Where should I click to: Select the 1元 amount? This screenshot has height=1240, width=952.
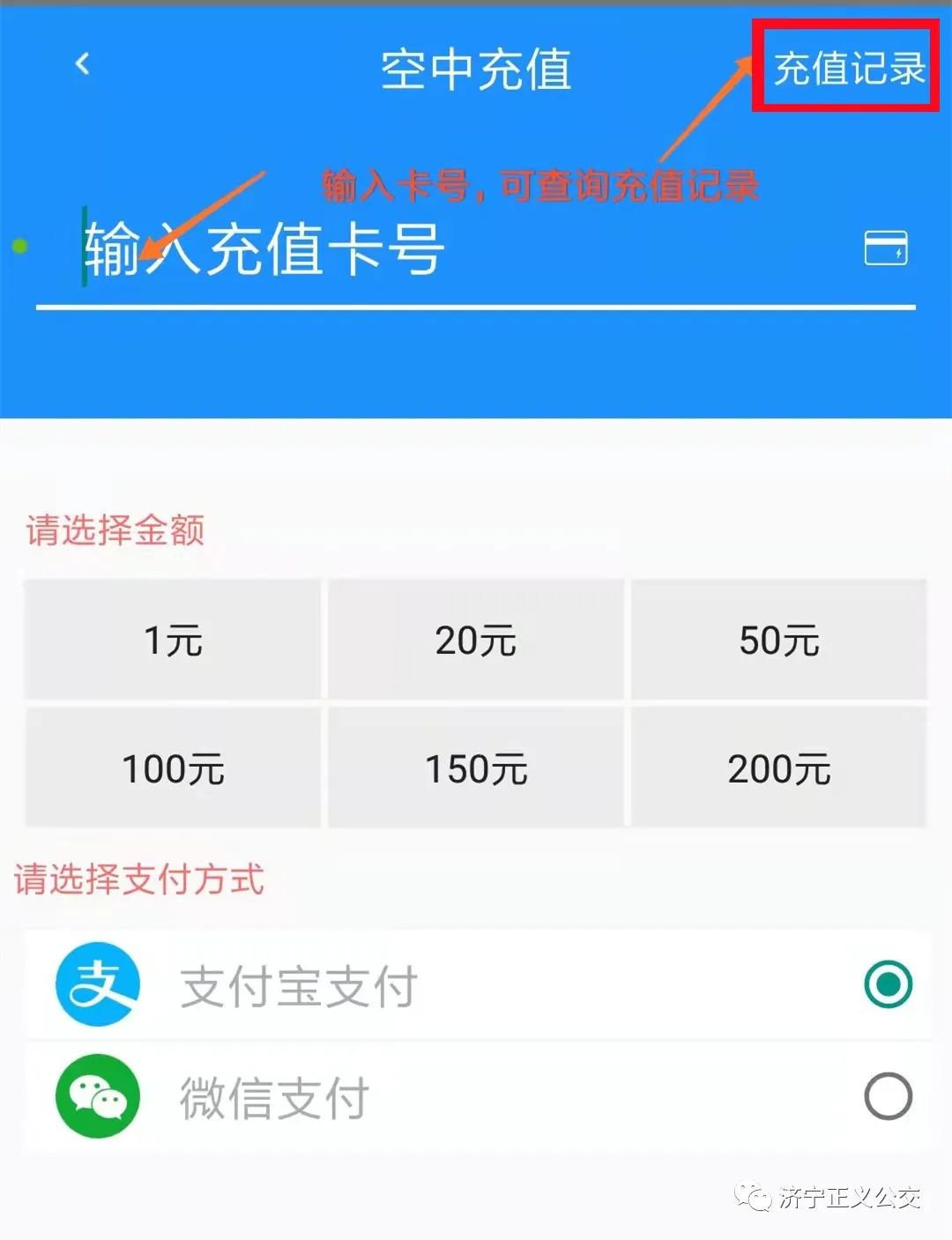point(173,640)
